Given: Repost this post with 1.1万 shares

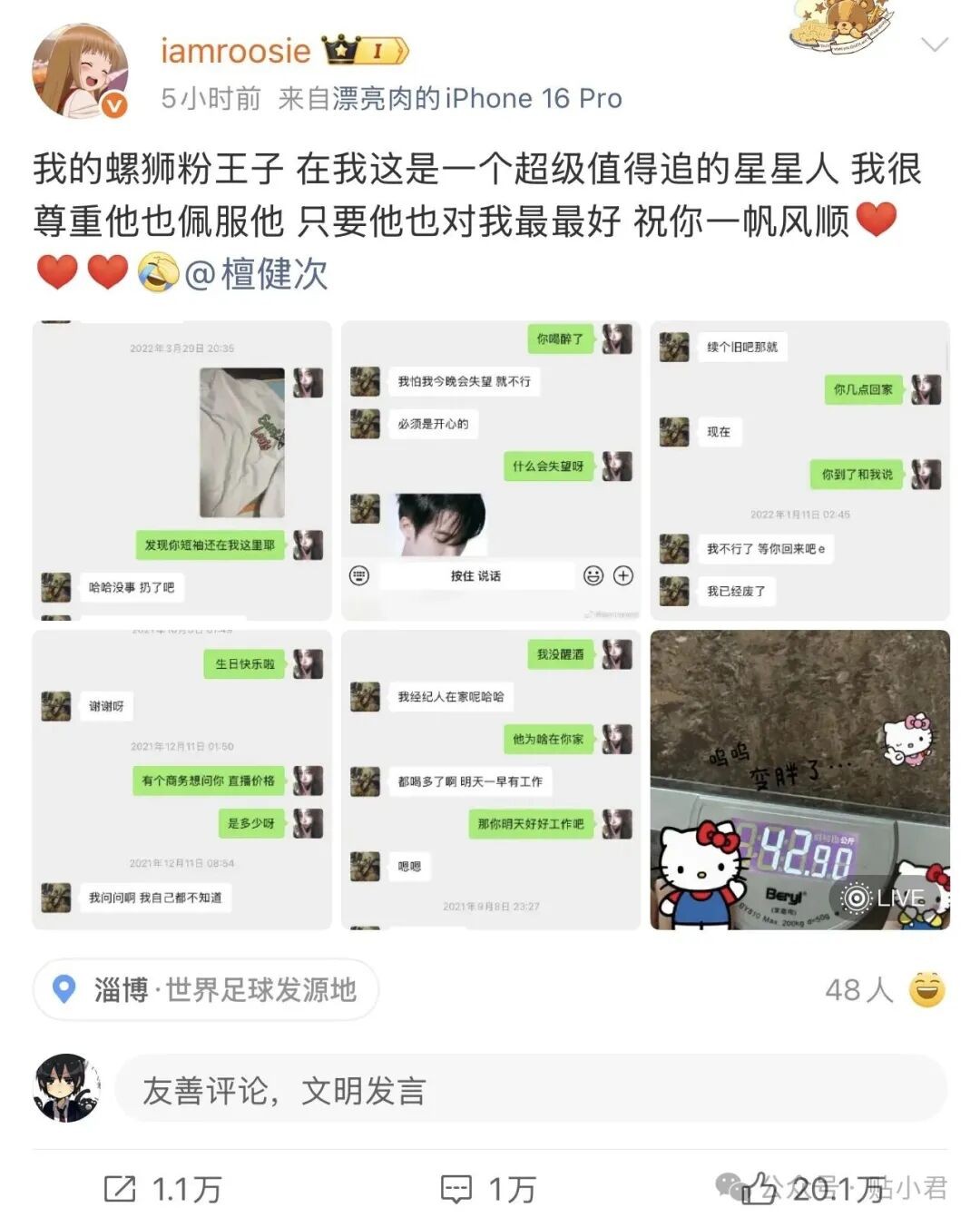Looking at the screenshot, I should pyautogui.click(x=163, y=1189).
